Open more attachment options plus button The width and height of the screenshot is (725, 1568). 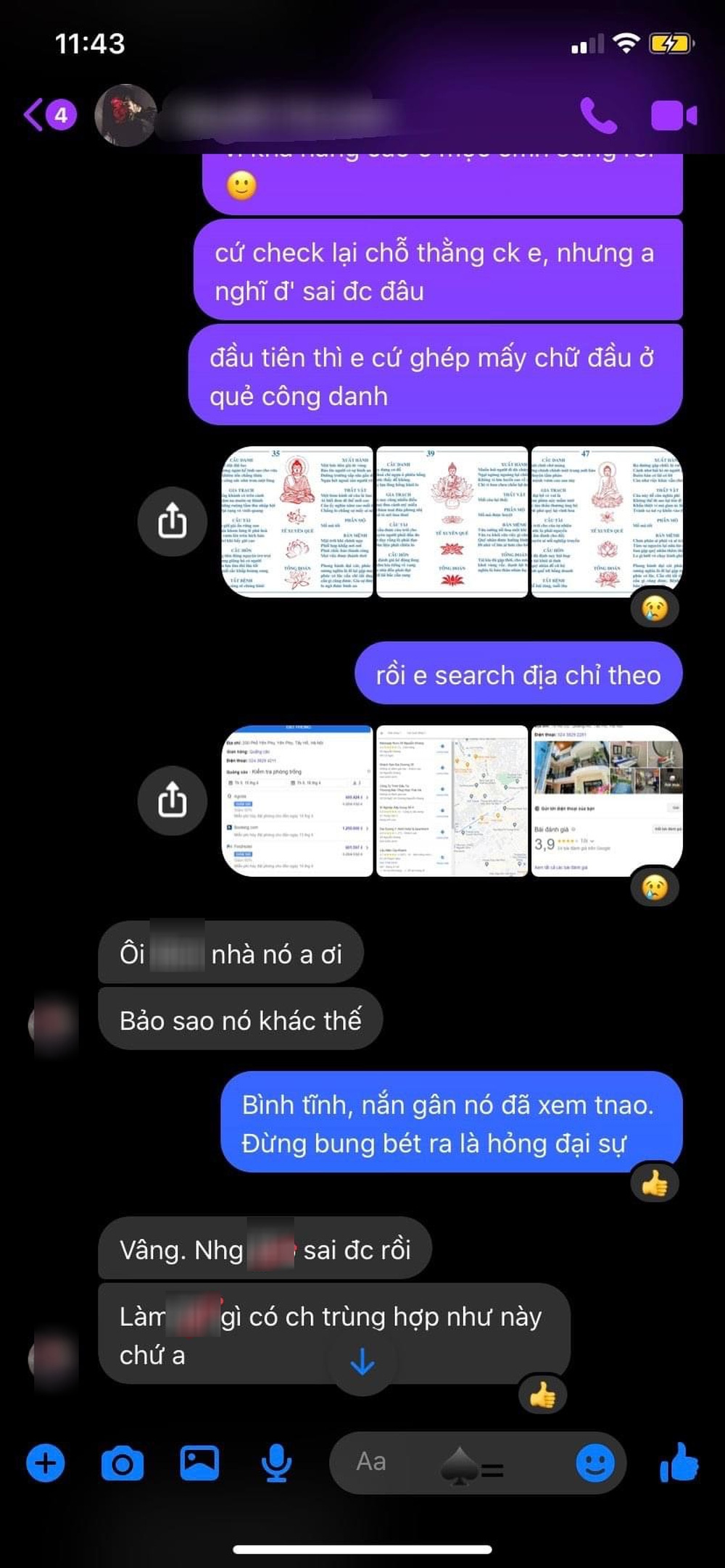tap(46, 1464)
